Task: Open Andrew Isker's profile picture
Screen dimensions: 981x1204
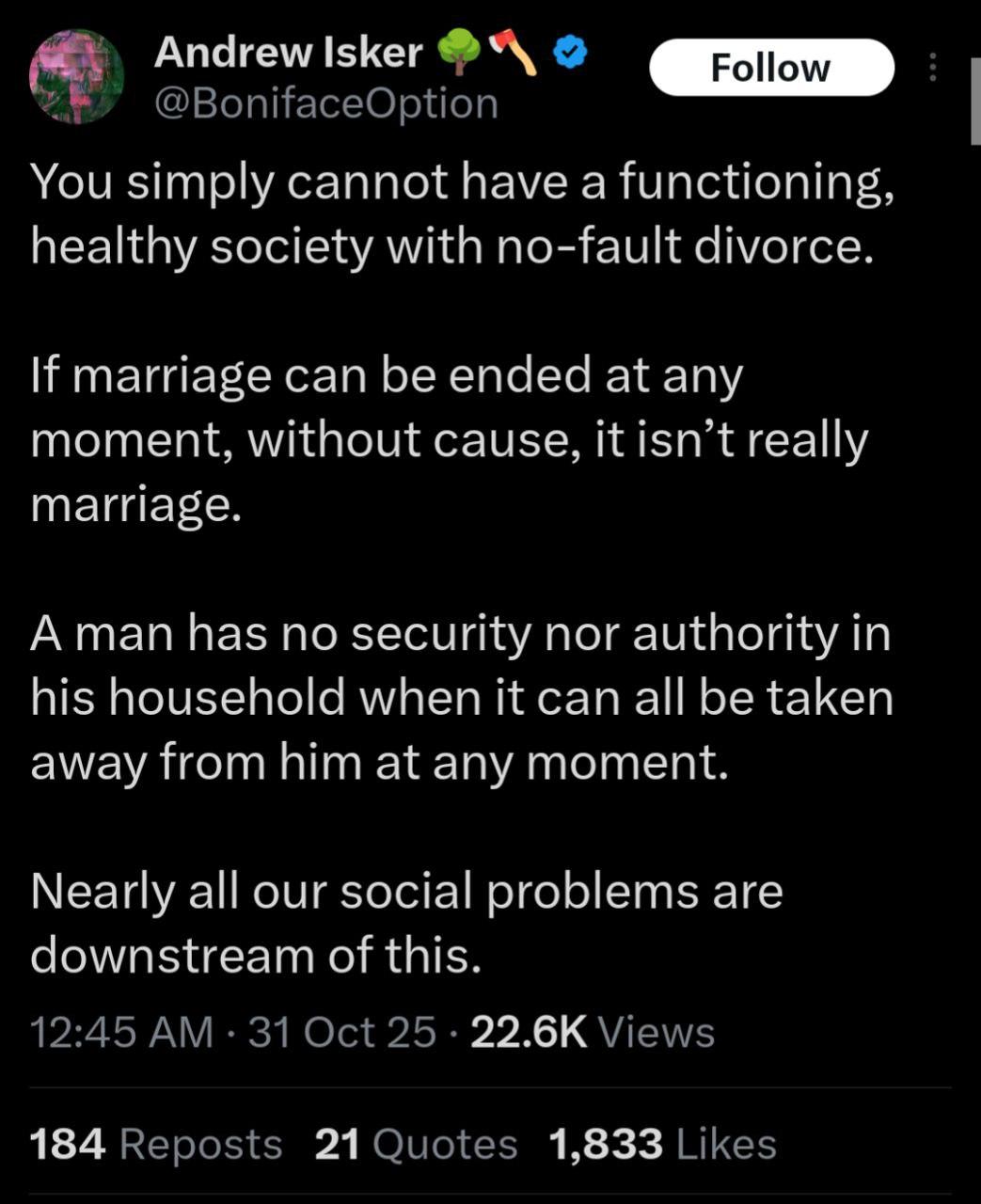Action: (77, 77)
